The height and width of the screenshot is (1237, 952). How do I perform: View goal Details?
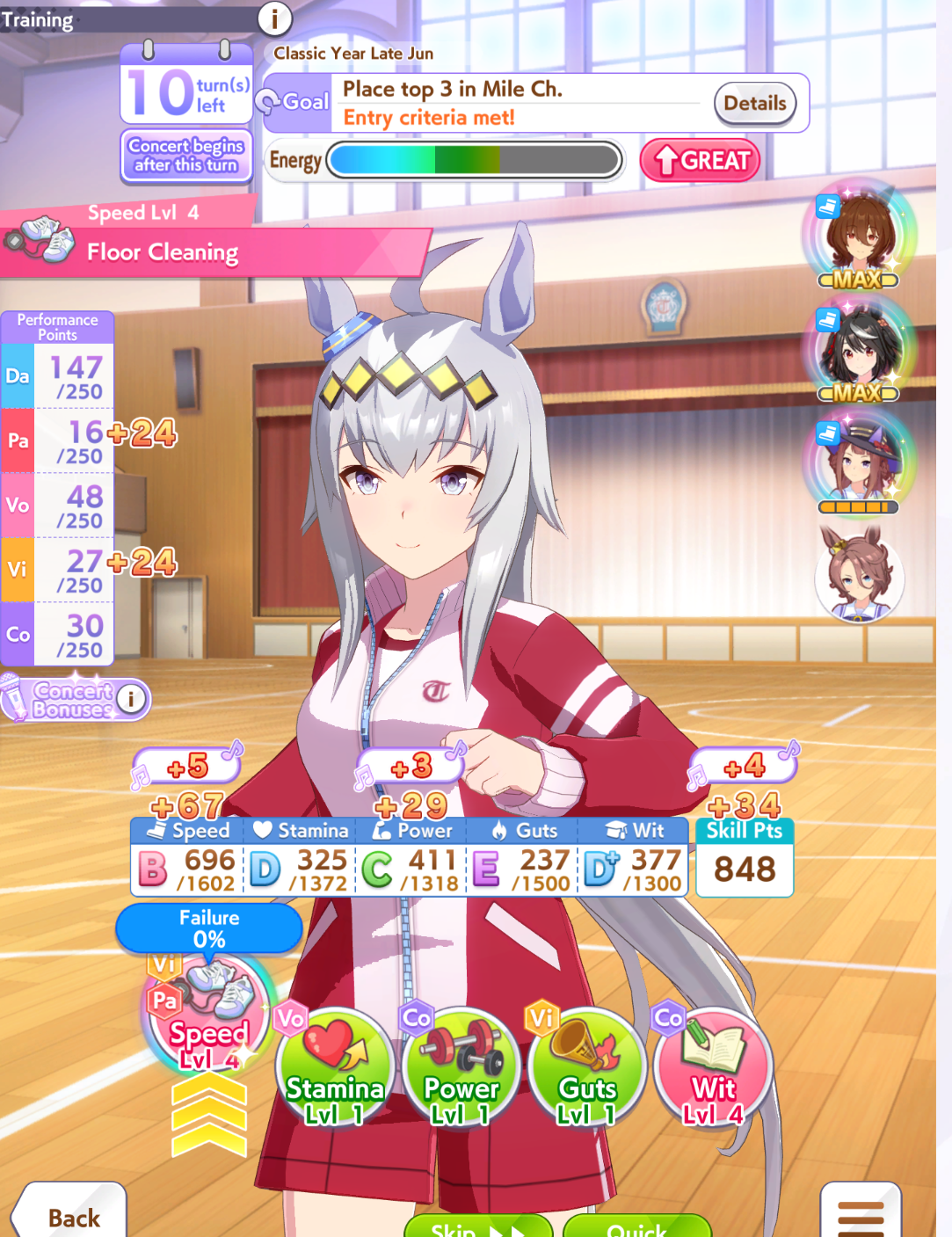tap(755, 104)
